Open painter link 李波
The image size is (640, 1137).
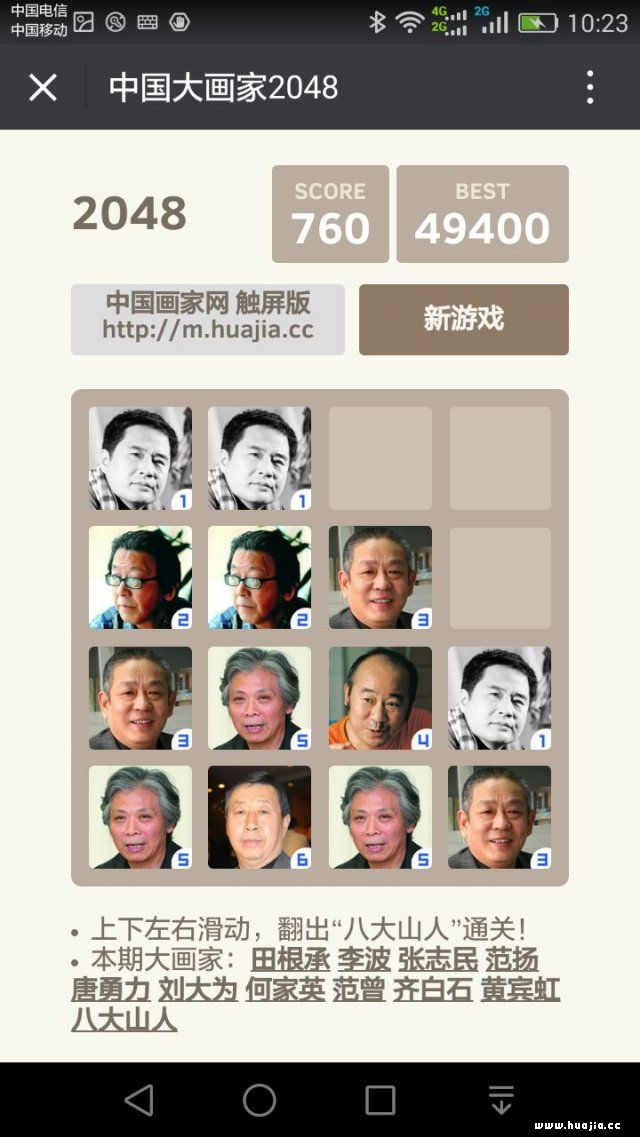(x=364, y=959)
